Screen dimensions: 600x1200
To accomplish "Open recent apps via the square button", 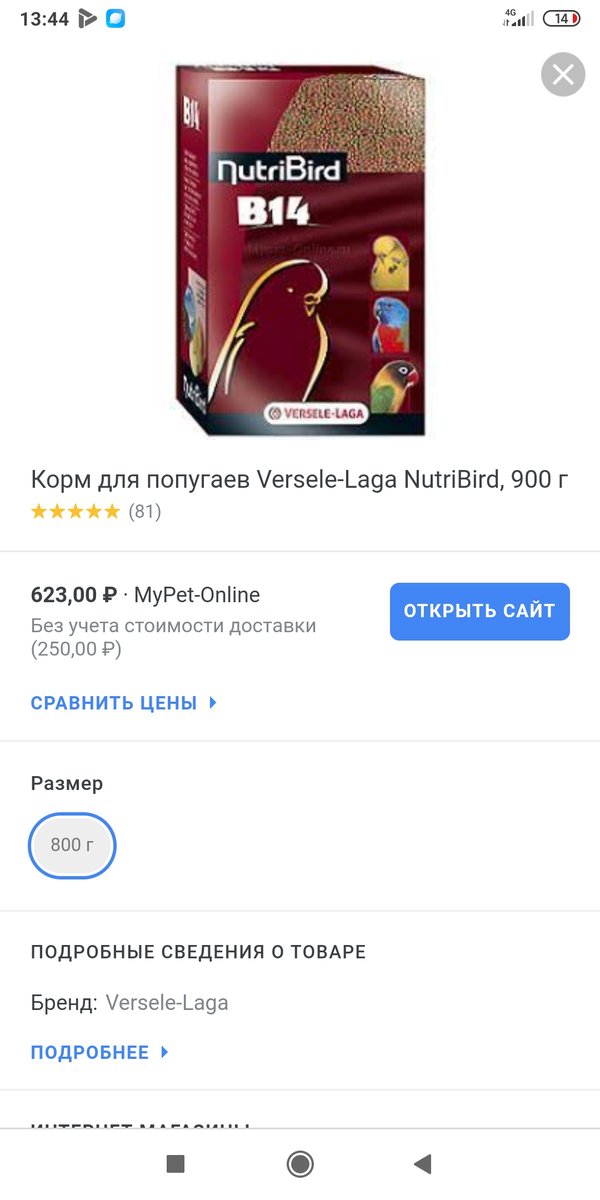I will click(176, 1163).
